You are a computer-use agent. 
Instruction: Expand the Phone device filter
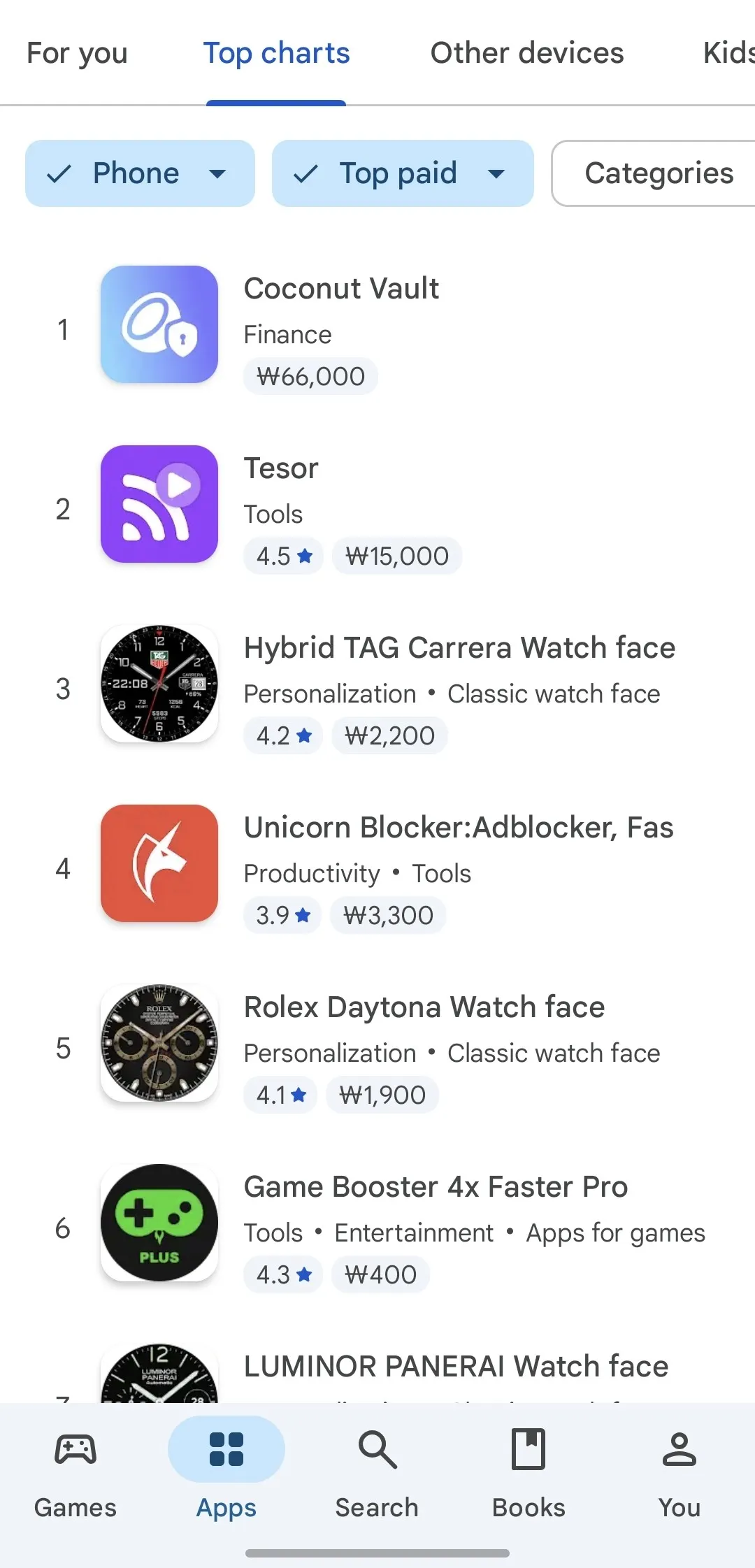(x=140, y=173)
